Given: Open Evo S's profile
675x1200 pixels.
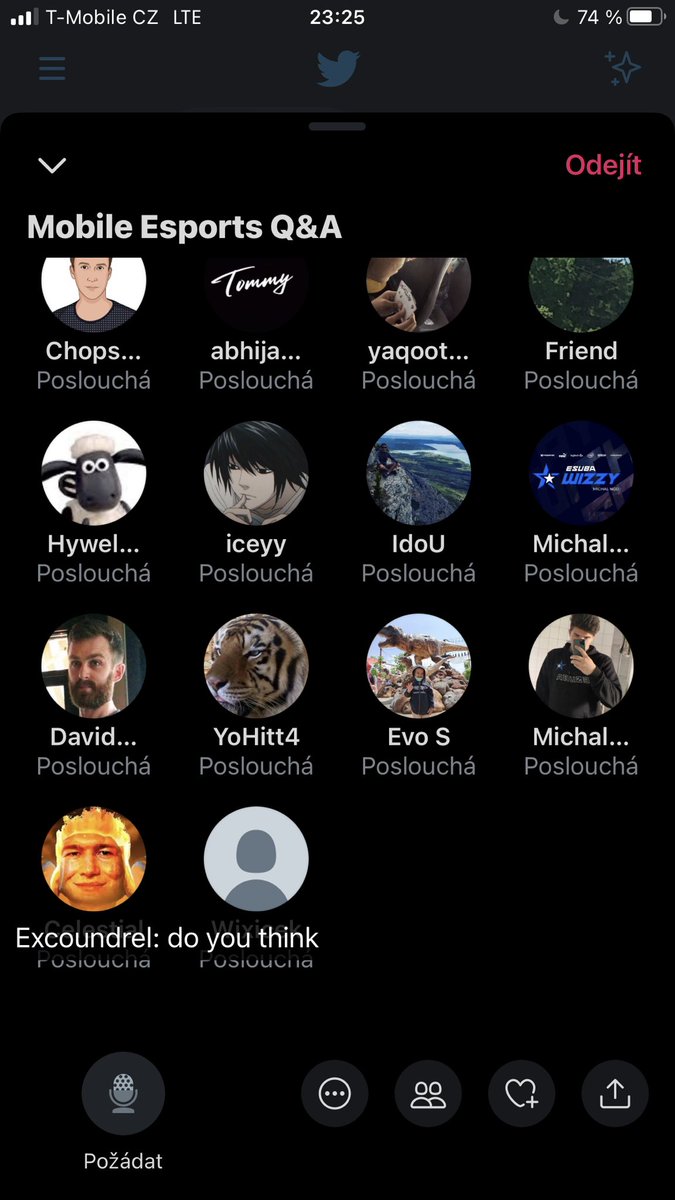Looking at the screenshot, I should (418, 666).
